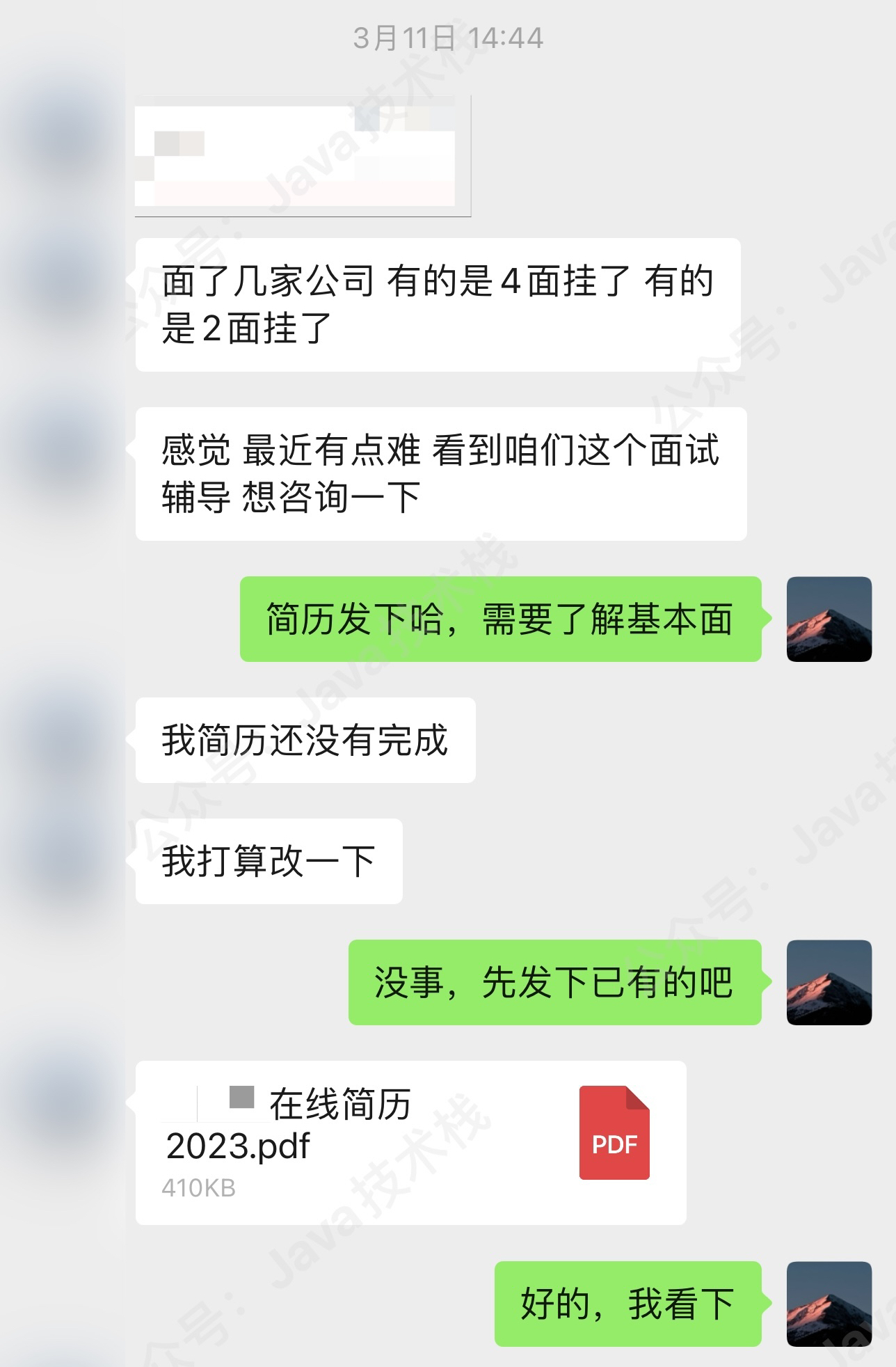Image resolution: width=896 pixels, height=1367 pixels.
Task: Open avatar beside the '简历发下哈' message
Action: coord(829,619)
